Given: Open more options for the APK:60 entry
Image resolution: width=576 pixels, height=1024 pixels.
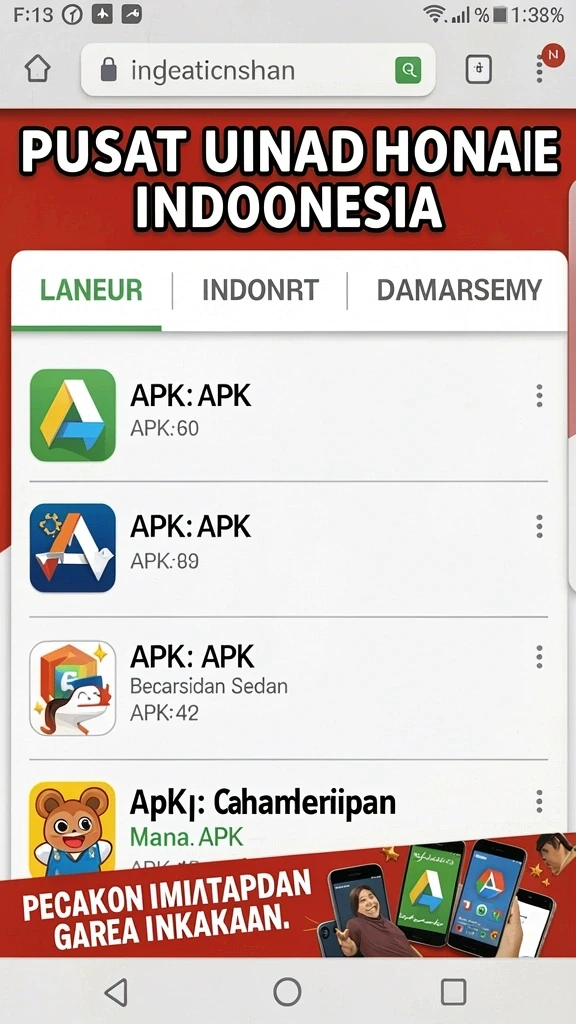Looking at the screenshot, I should 539,396.
